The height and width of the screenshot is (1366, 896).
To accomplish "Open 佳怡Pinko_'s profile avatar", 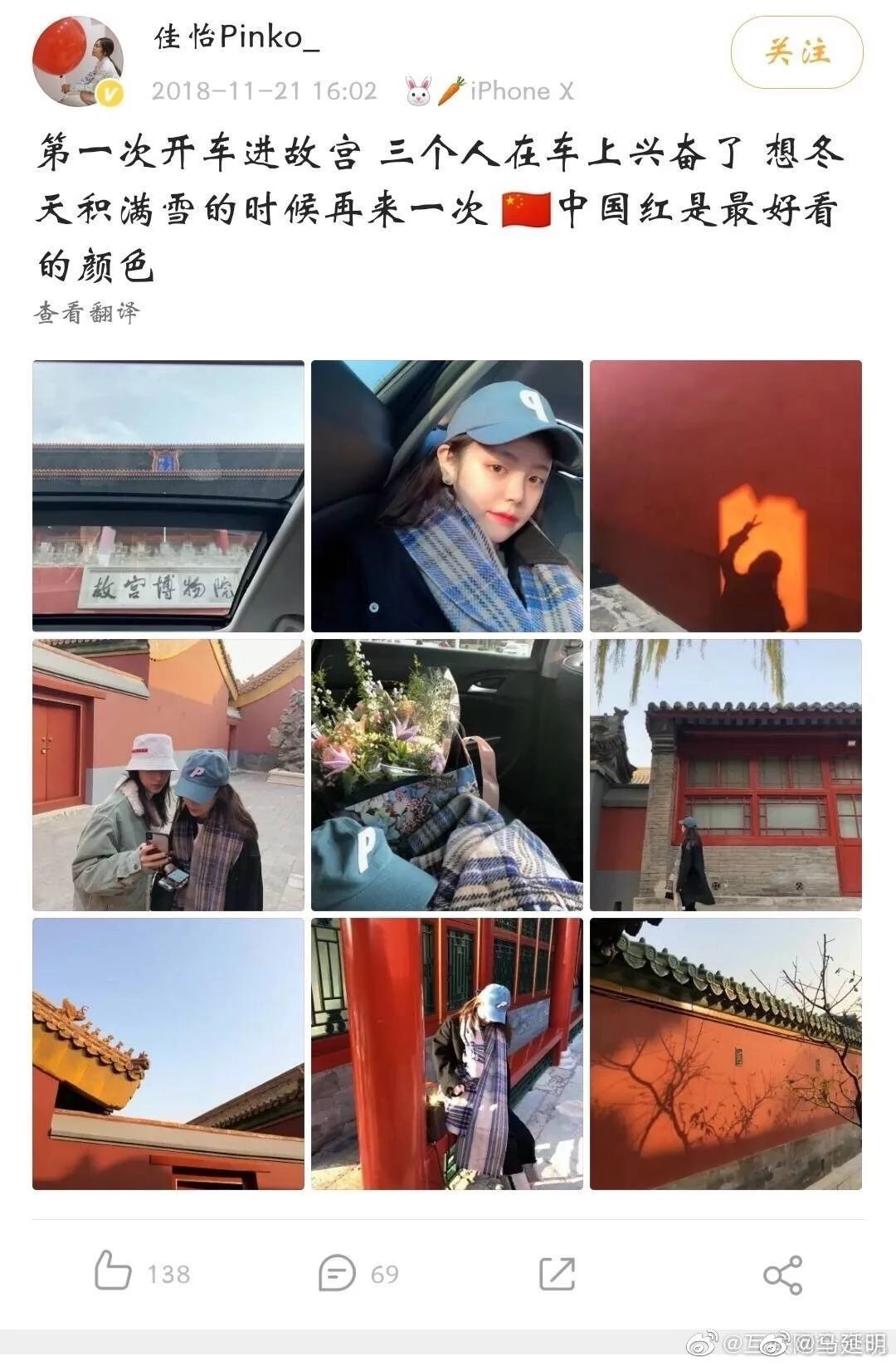I will pyautogui.click(x=78, y=61).
